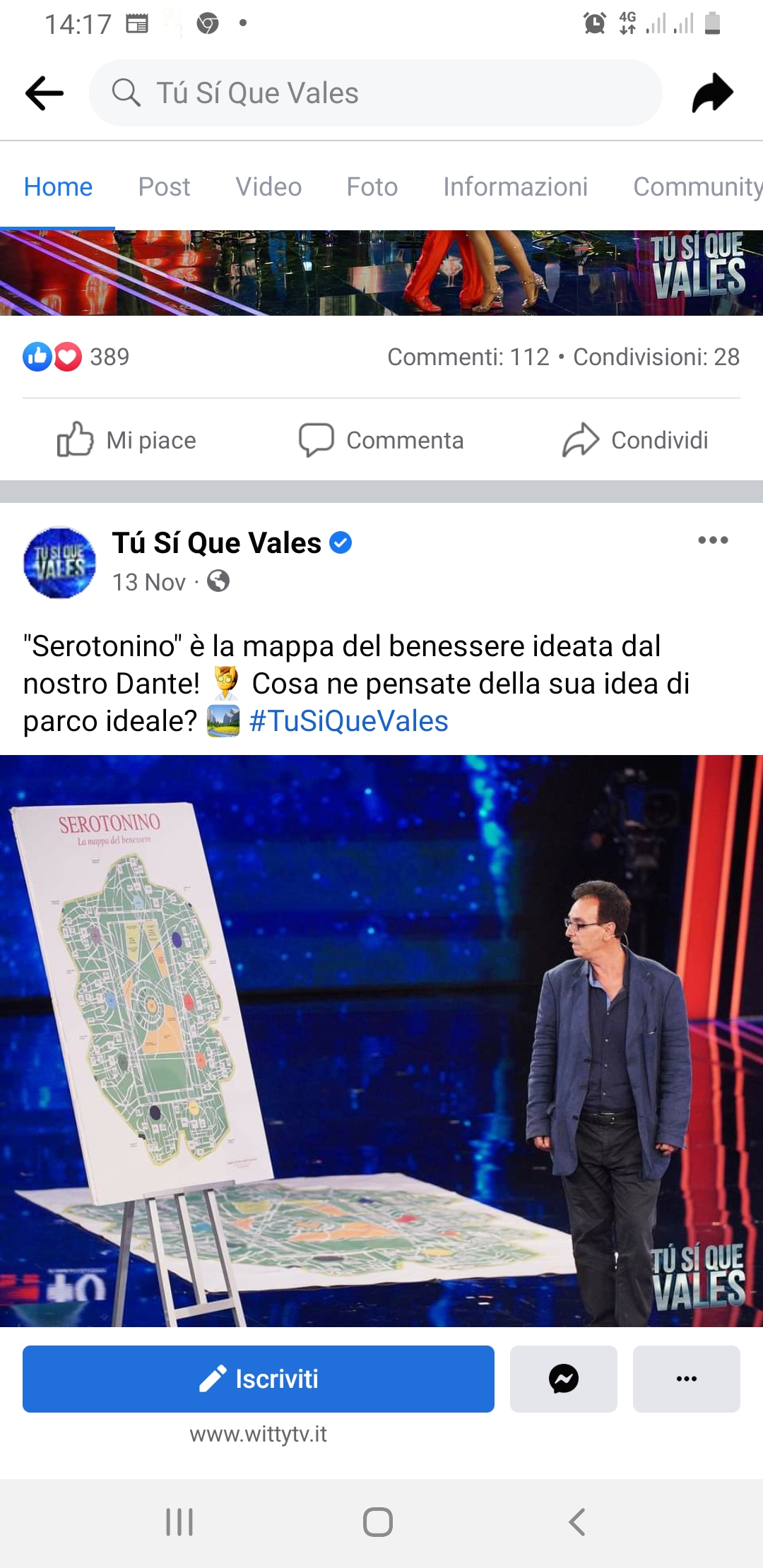
Task: View the 389 reactions list
Action: coord(76,357)
